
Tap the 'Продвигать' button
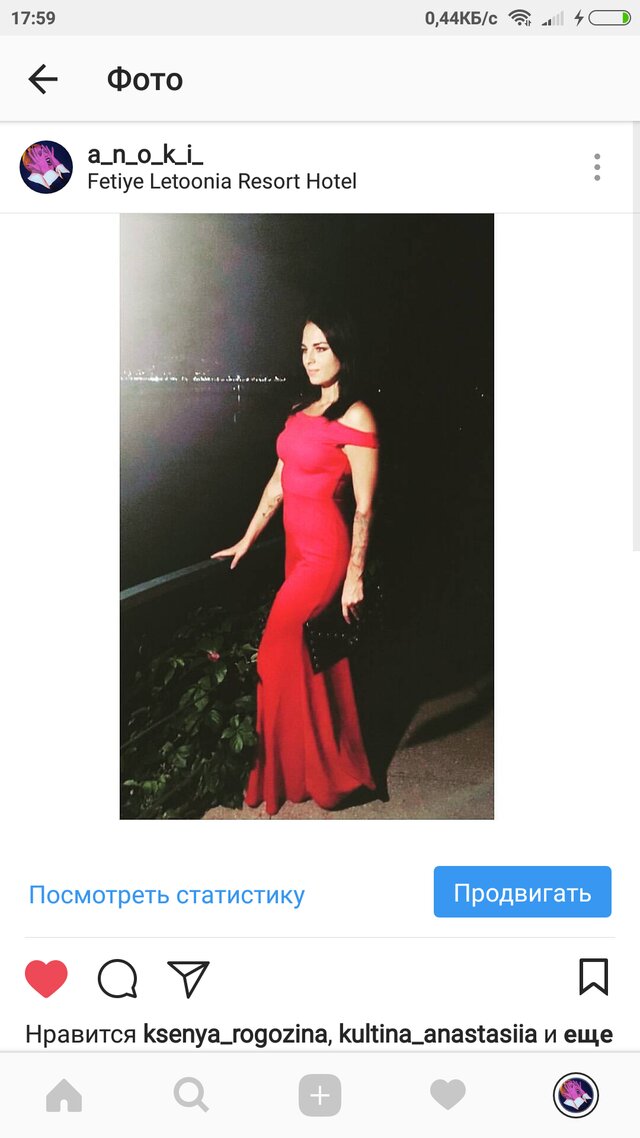pos(522,892)
